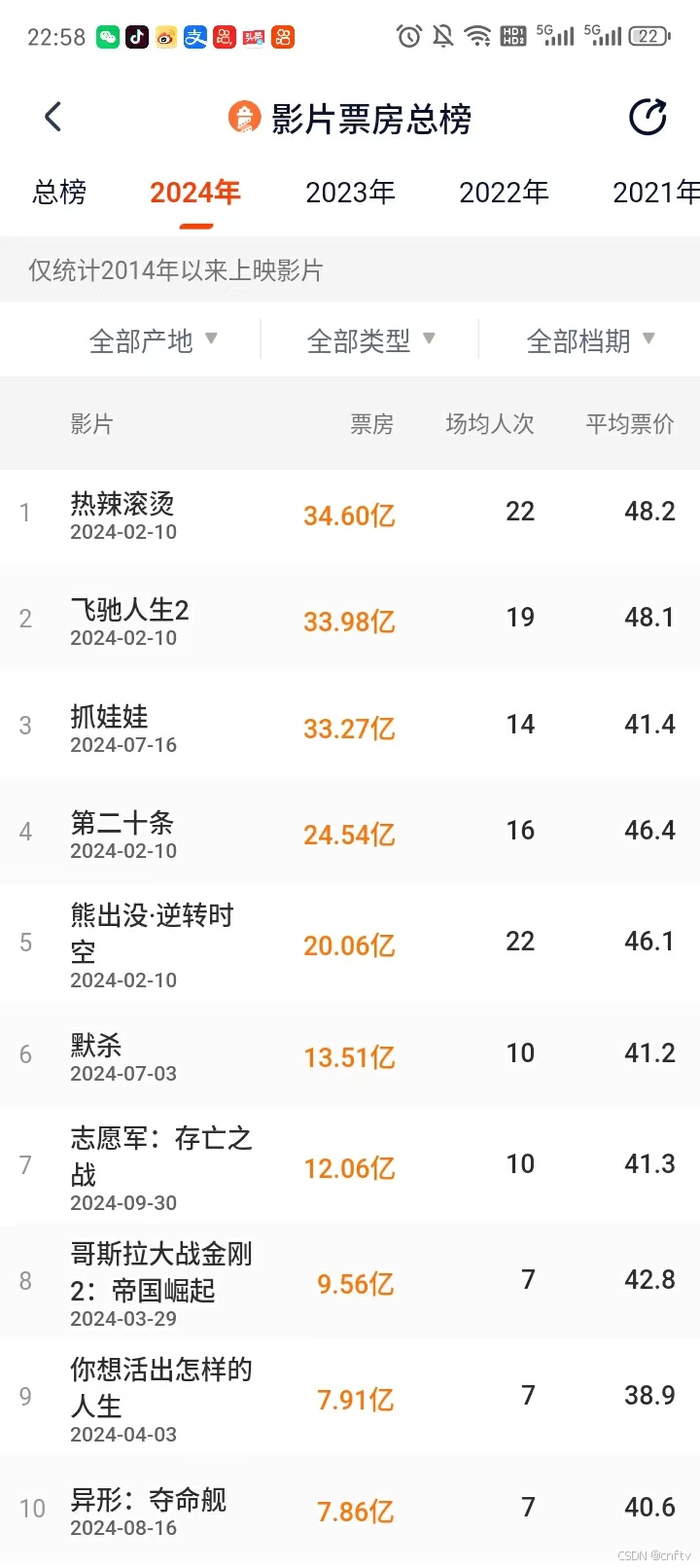Expand the 全部类型 filter
The image size is (700, 1568).
(x=370, y=340)
